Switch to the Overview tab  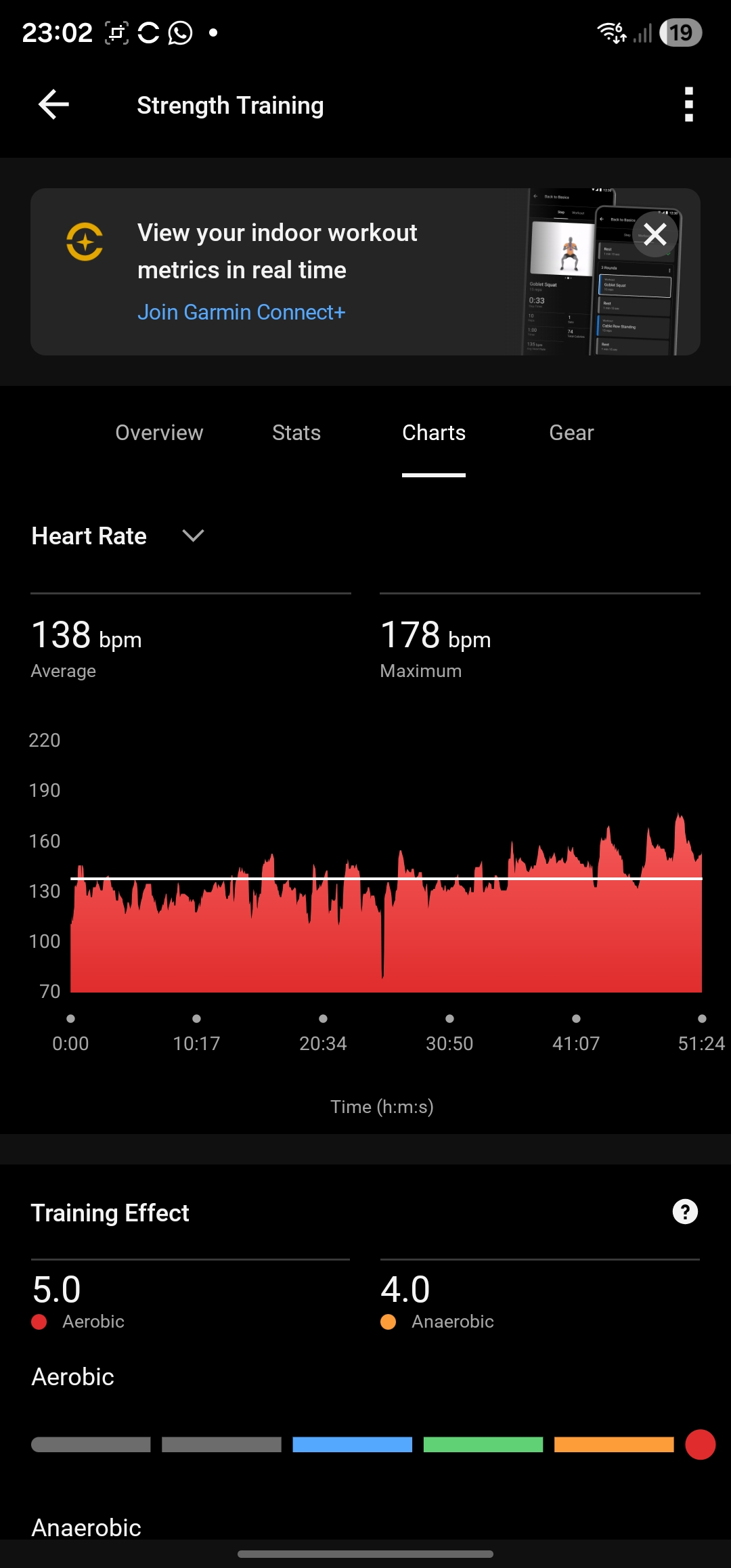159,433
